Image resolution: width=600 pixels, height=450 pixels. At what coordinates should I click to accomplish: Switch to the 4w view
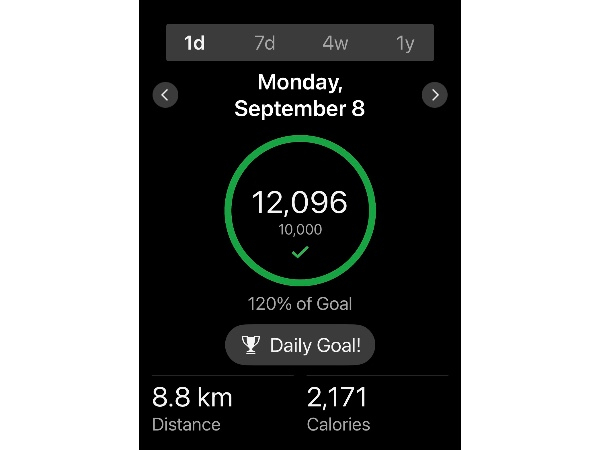(335, 43)
